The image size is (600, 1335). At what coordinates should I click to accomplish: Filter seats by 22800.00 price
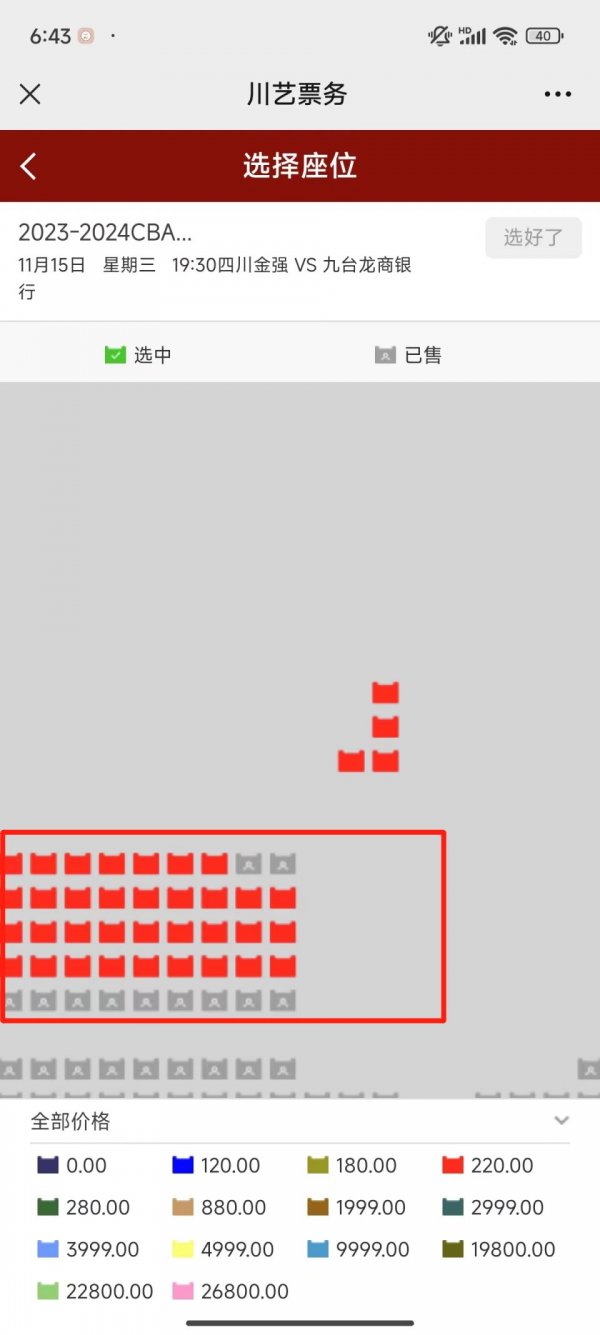[x=95, y=1291]
